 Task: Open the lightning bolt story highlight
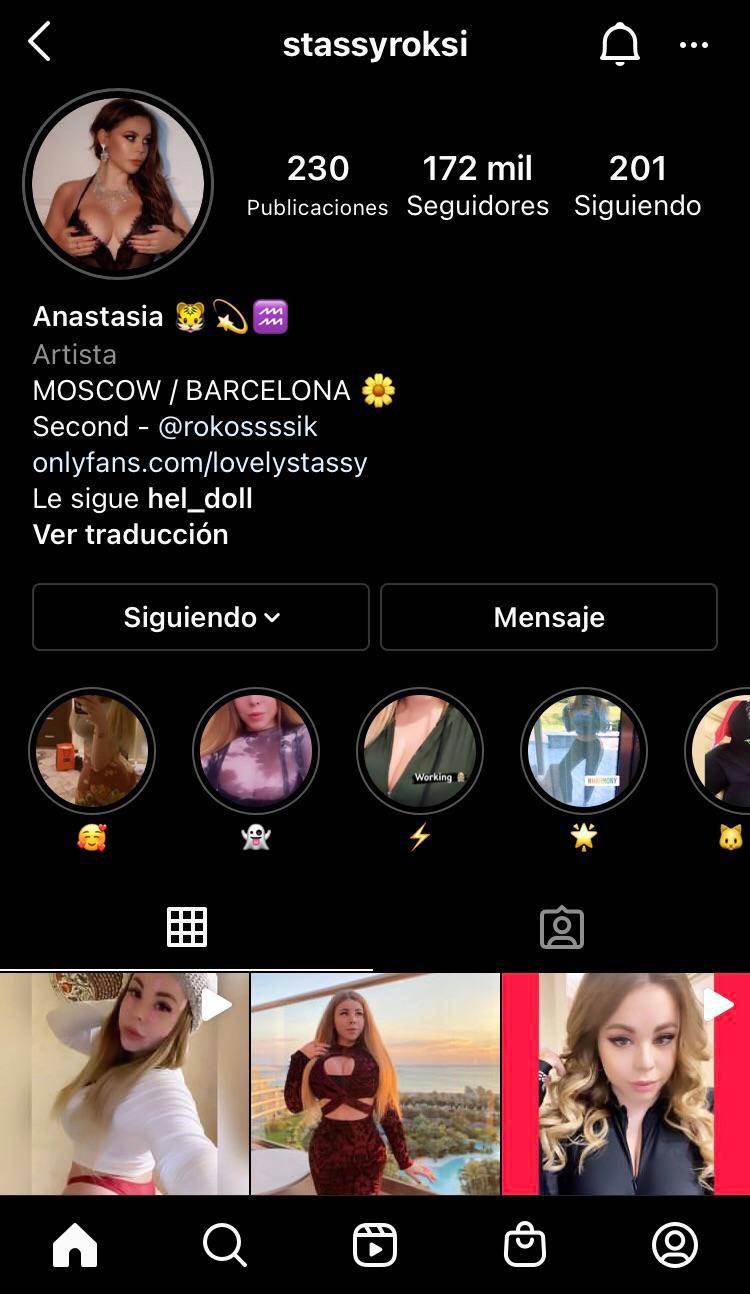click(x=420, y=751)
